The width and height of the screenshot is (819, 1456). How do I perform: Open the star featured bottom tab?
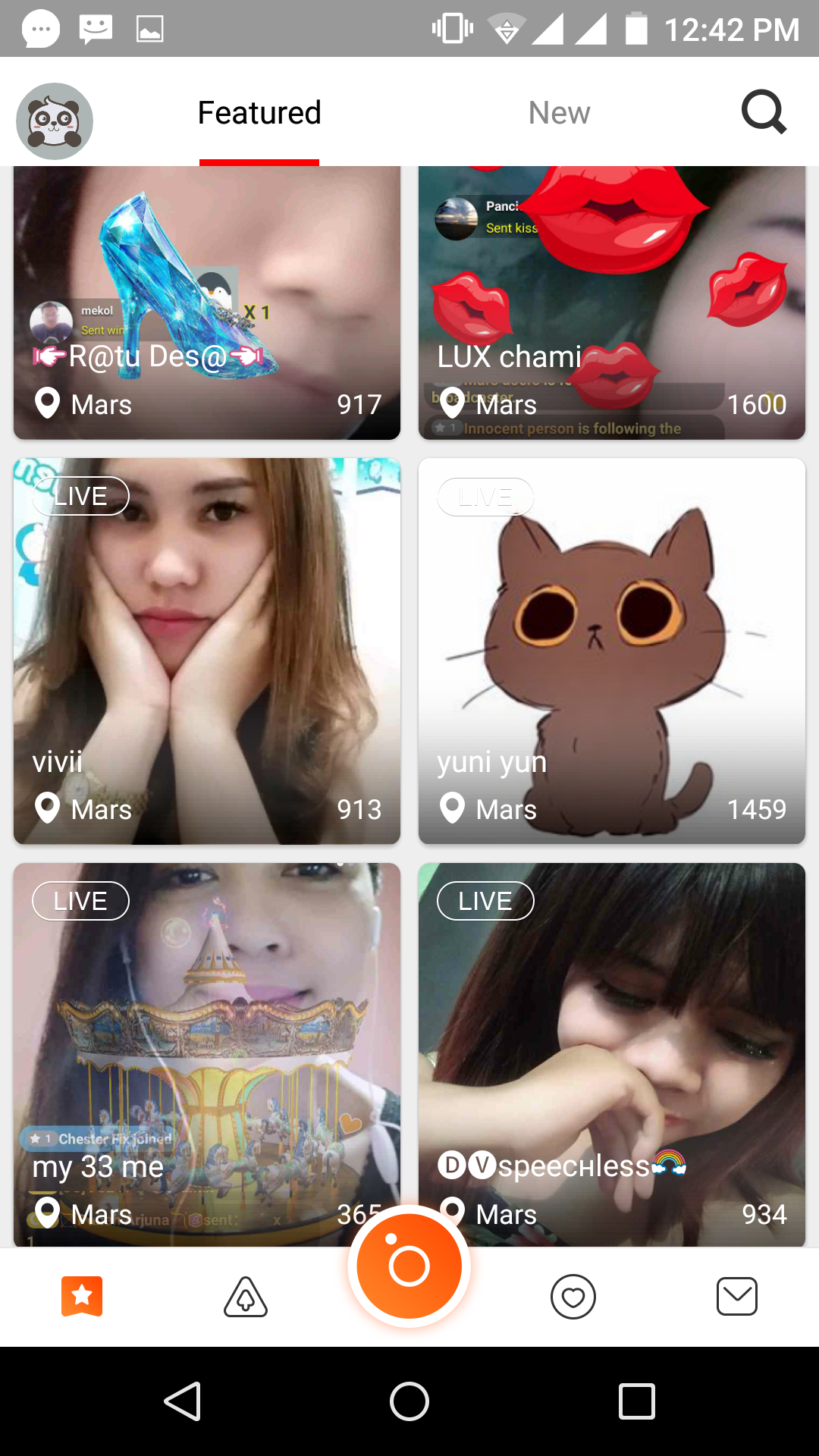pyautogui.click(x=82, y=1297)
